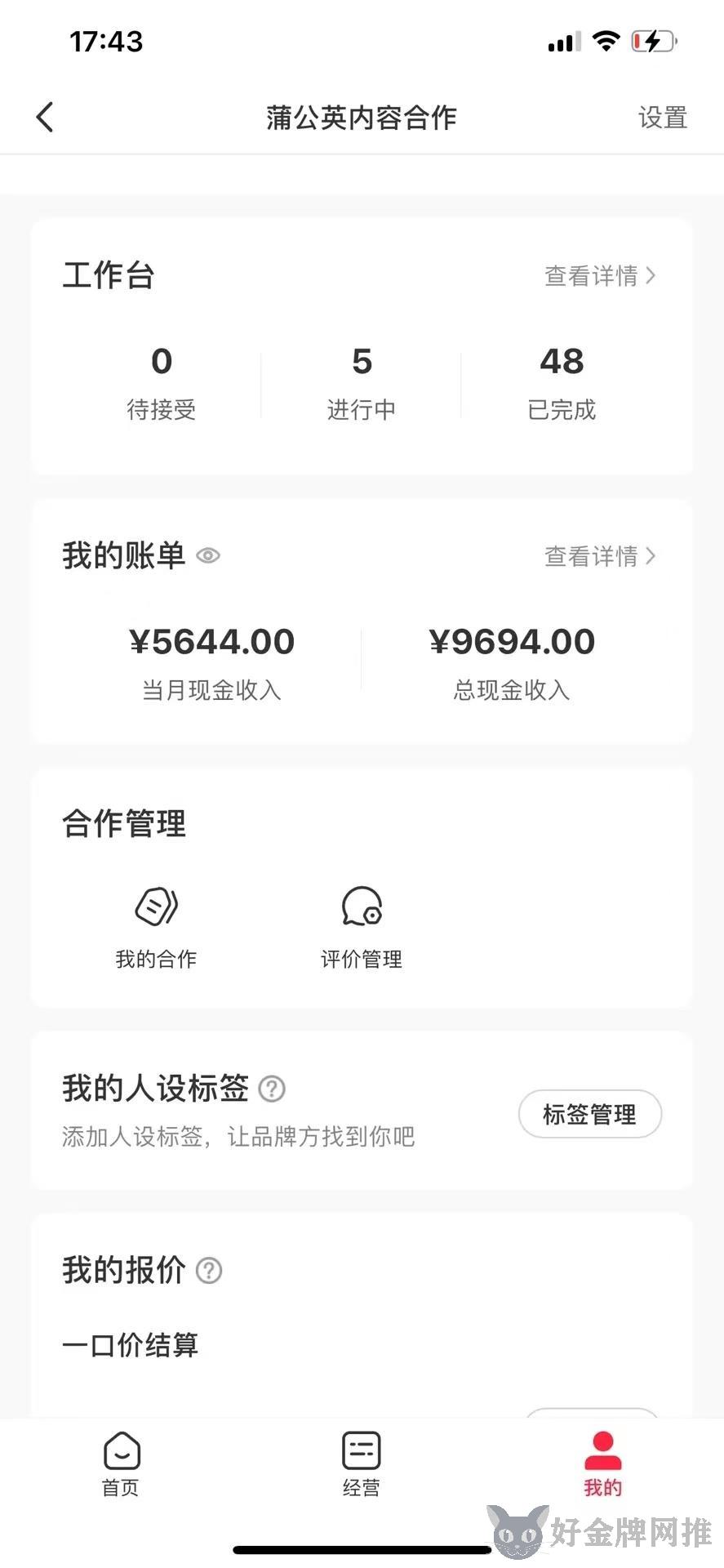The image size is (724, 1568).
Task: Open 查看详情 for 我的账单
Action: (x=600, y=556)
